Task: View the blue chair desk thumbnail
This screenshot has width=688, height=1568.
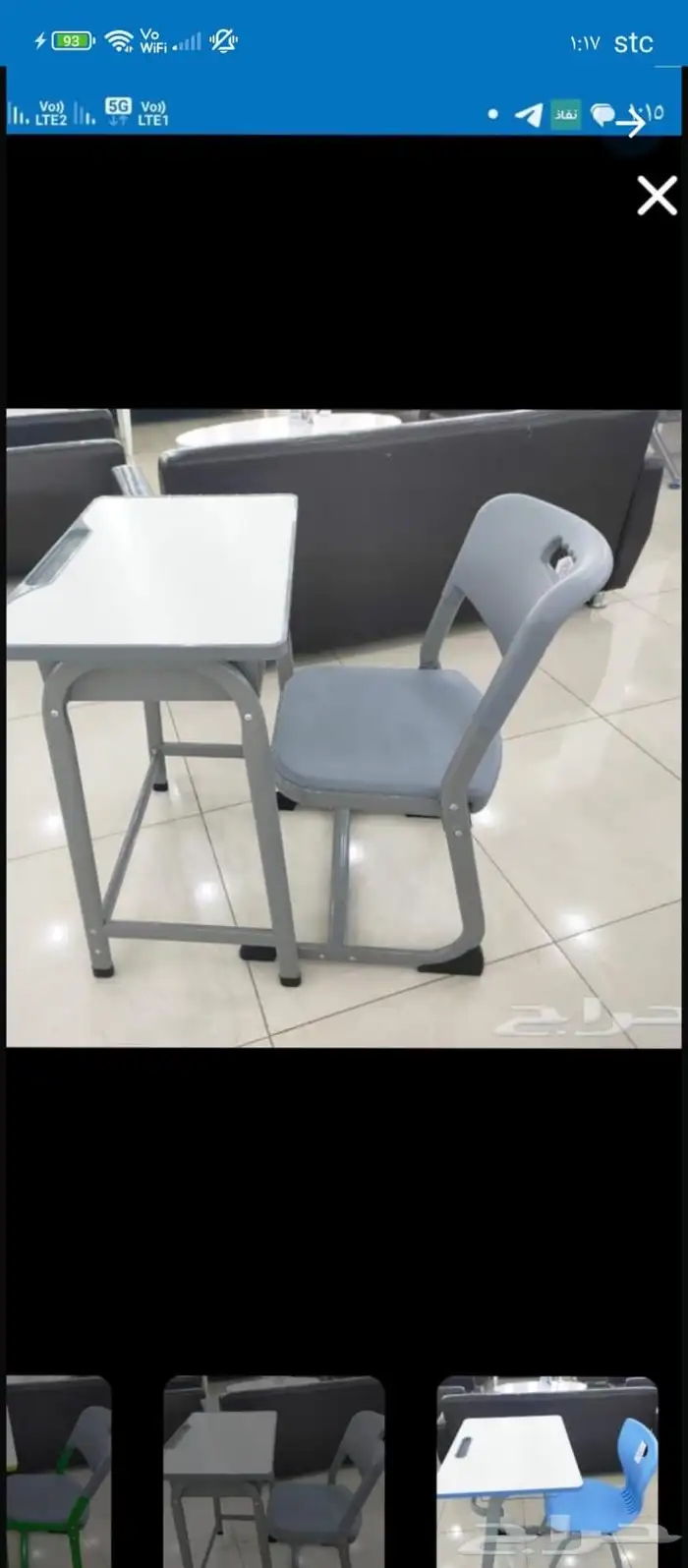Action: pos(547,1471)
